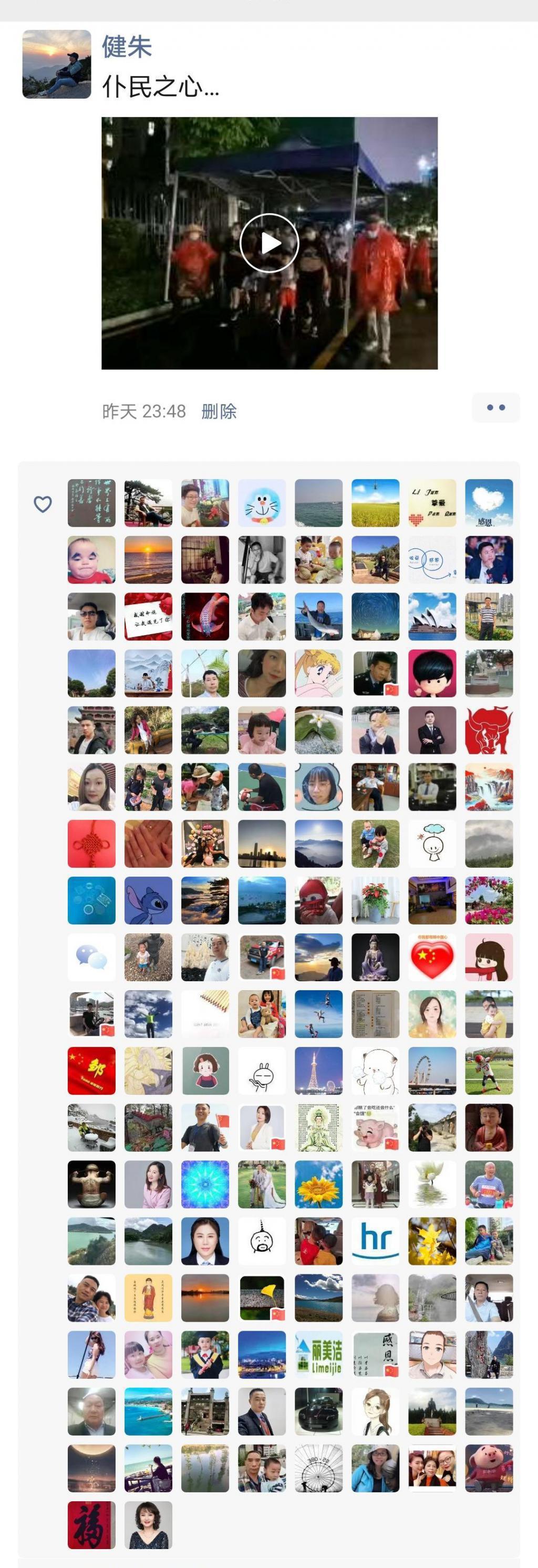View the WeChat chat-bubble logo avatar
The width and height of the screenshot is (538, 1568).
[91, 957]
